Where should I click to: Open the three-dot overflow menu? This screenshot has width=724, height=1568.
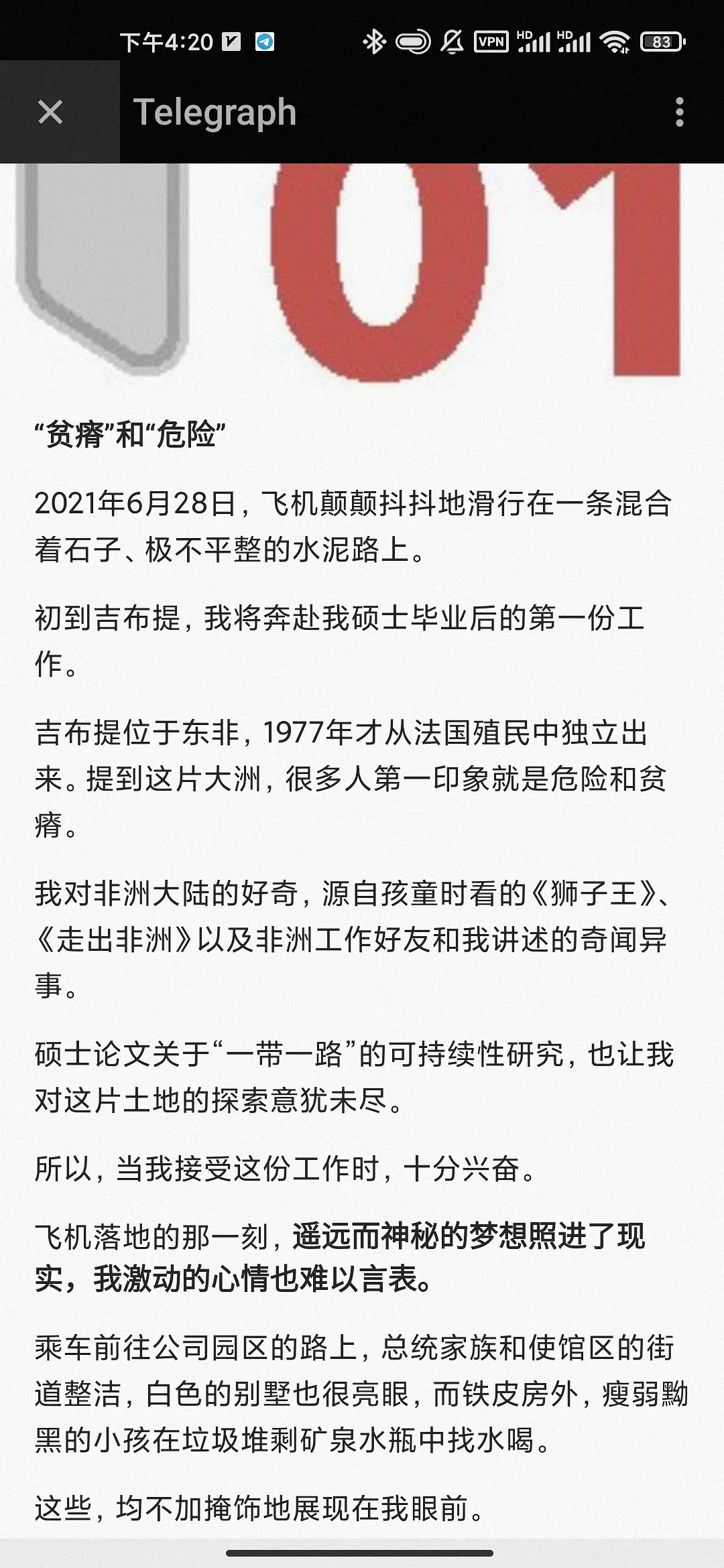[679, 112]
